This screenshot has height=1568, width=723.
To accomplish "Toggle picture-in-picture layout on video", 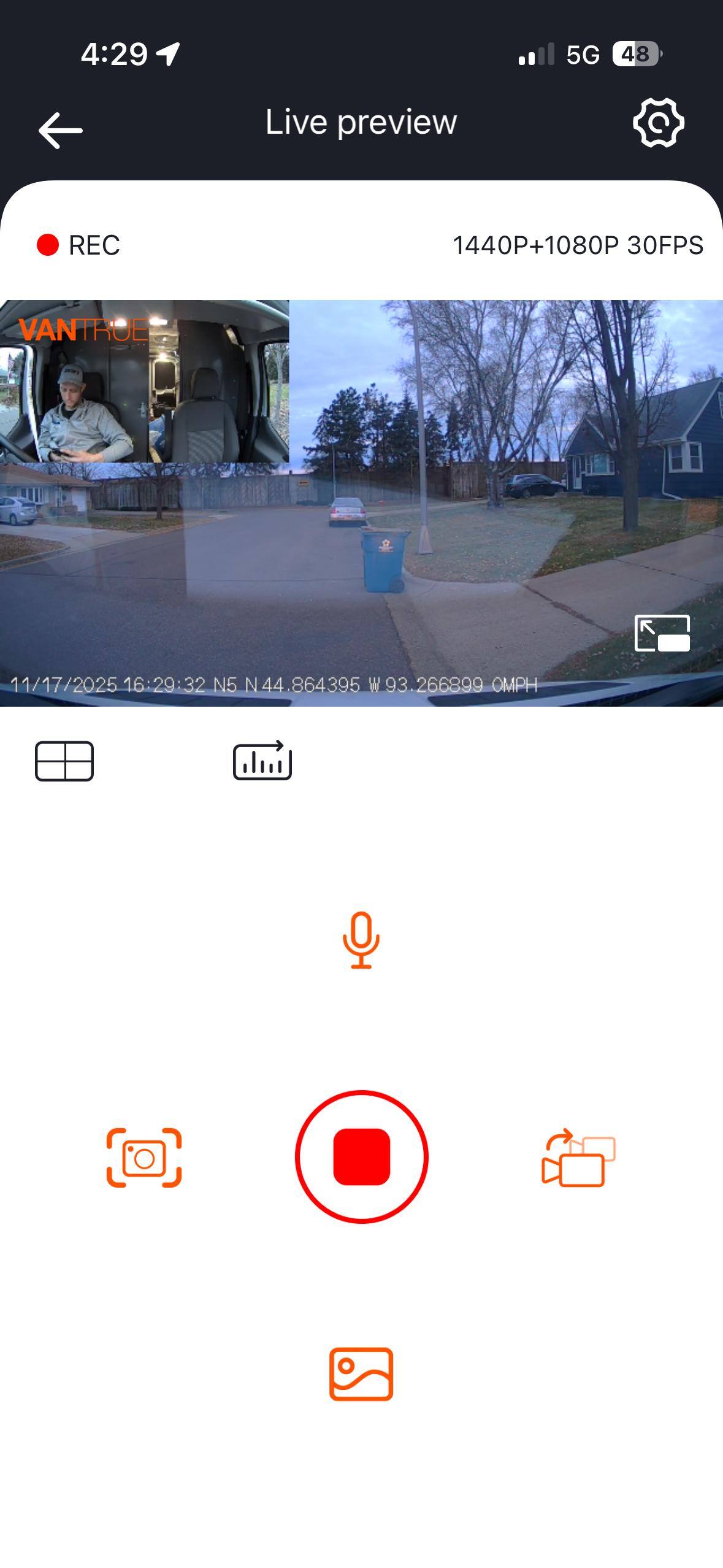I will click(662, 632).
